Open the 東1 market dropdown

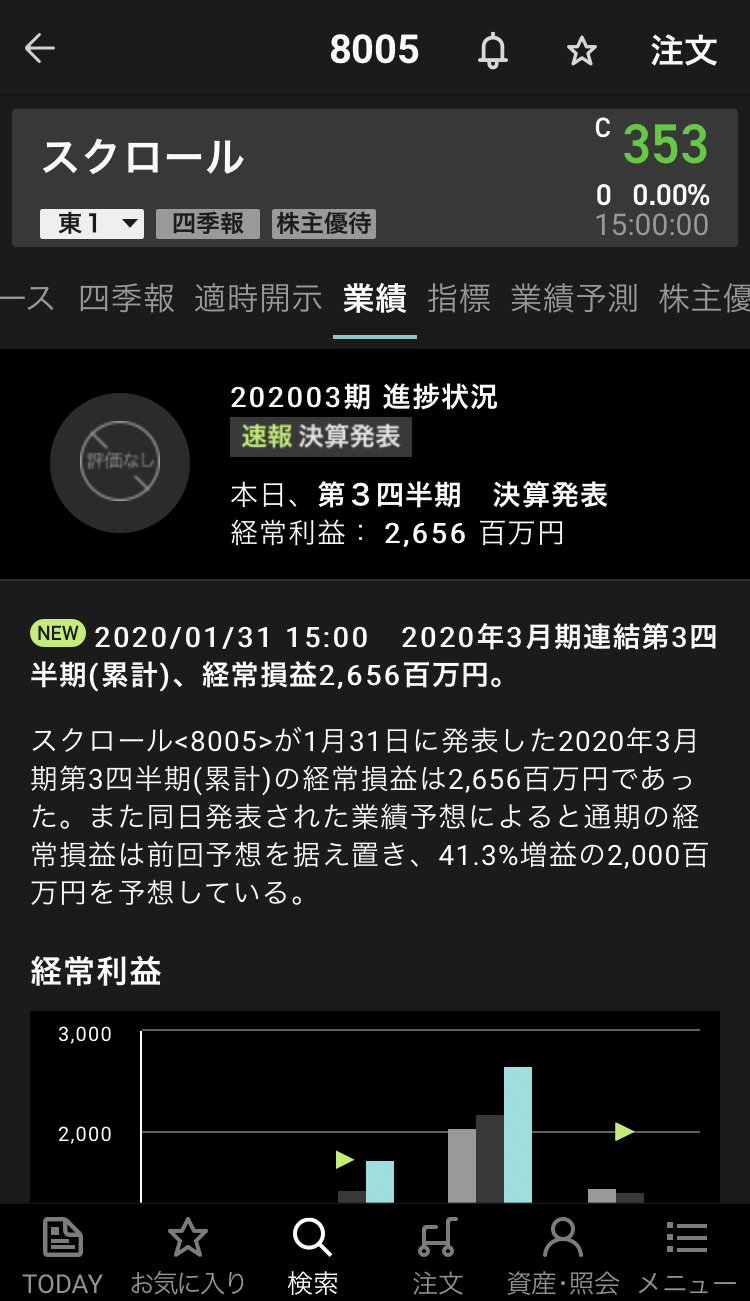pyautogui.click(x=92, y=223)
